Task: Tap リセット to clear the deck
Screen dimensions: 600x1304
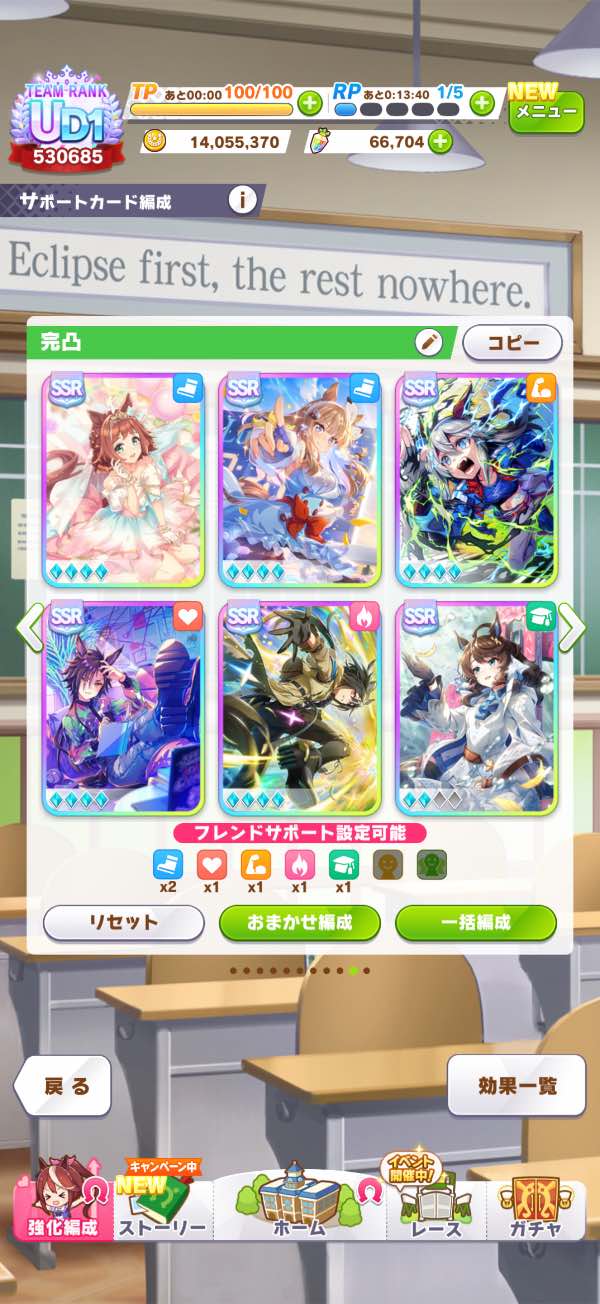Action: 124,922
